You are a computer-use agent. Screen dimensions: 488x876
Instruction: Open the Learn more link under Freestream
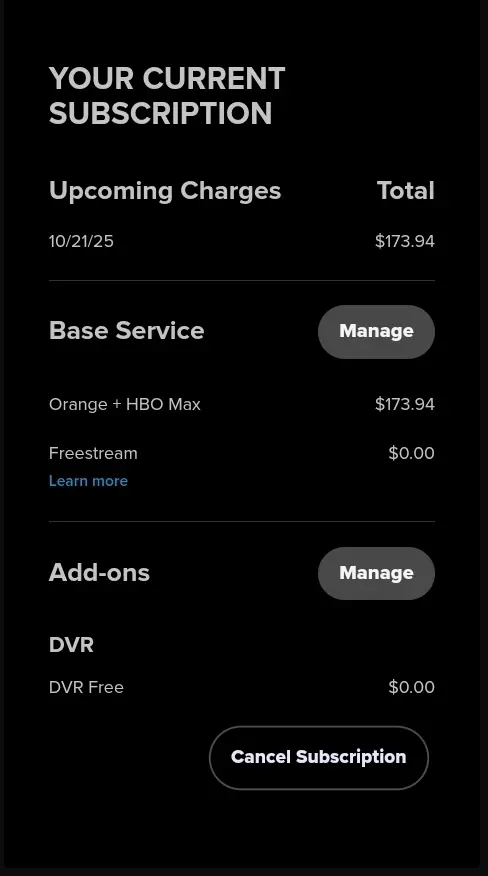(x=88, y=481)
